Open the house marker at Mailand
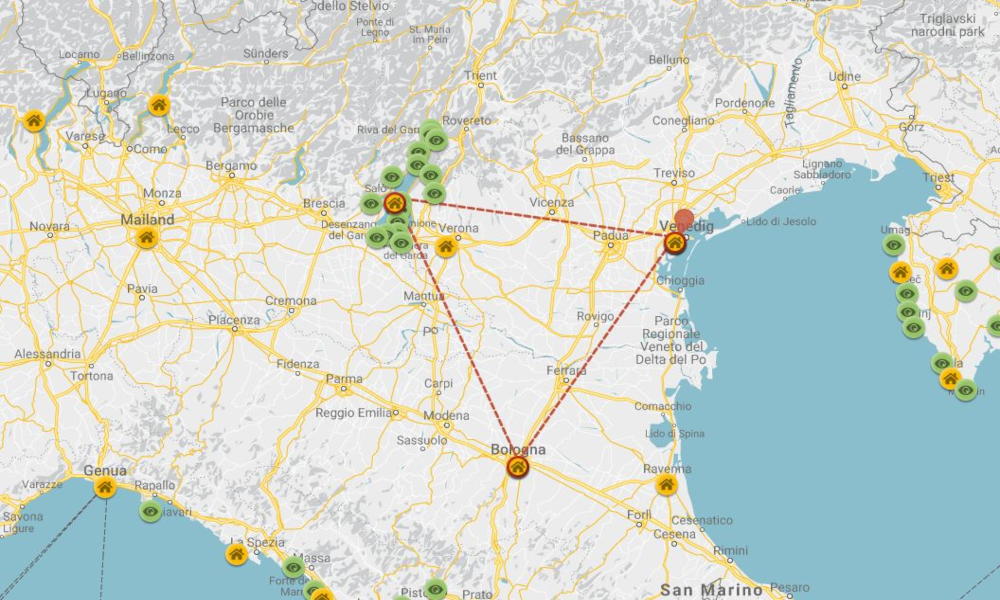Image resolution: width=1000 pixels, height=600 pixels. pos(146,237)
